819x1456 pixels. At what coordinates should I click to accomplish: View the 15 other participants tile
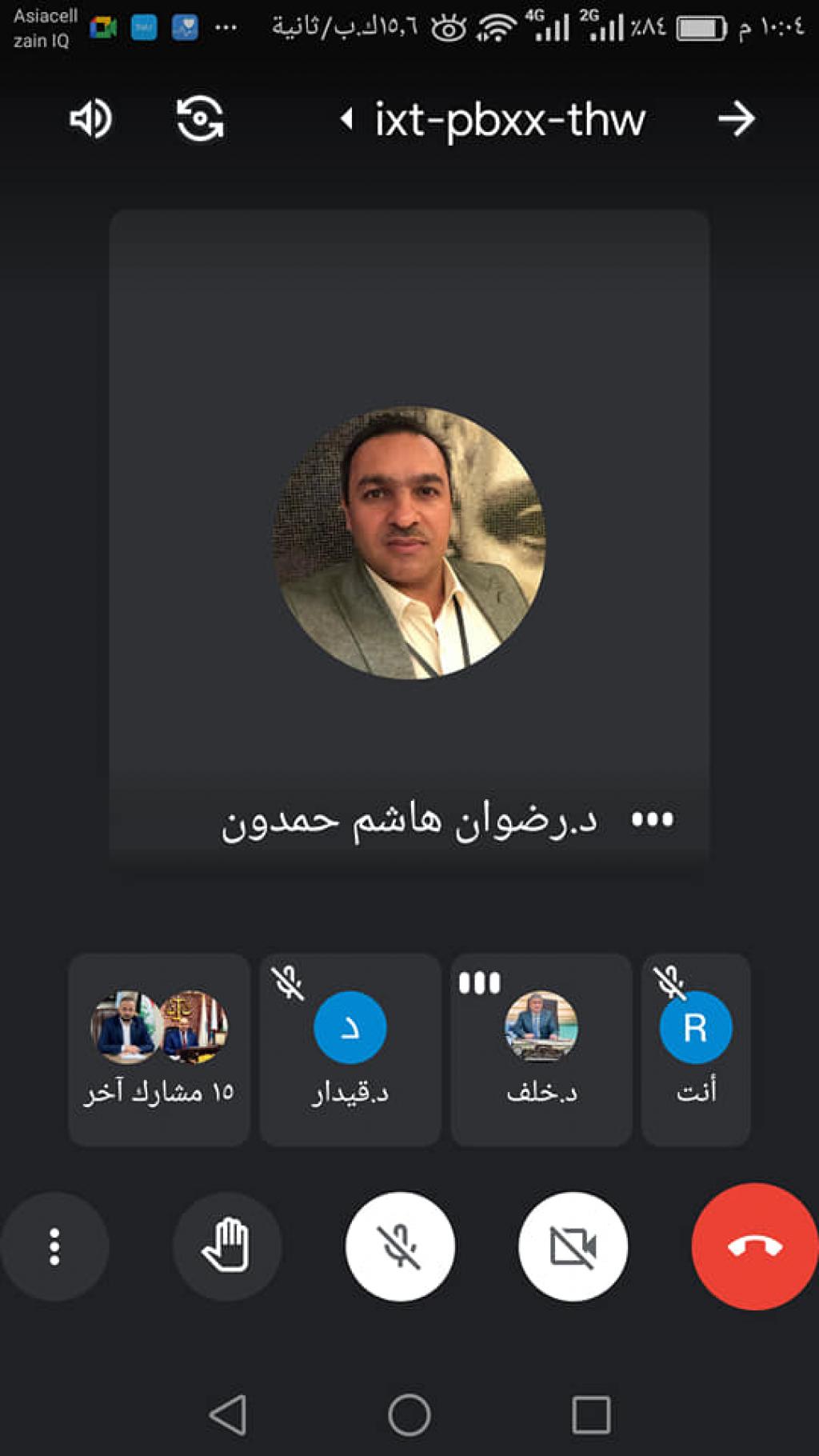(x=159, y=1049)
